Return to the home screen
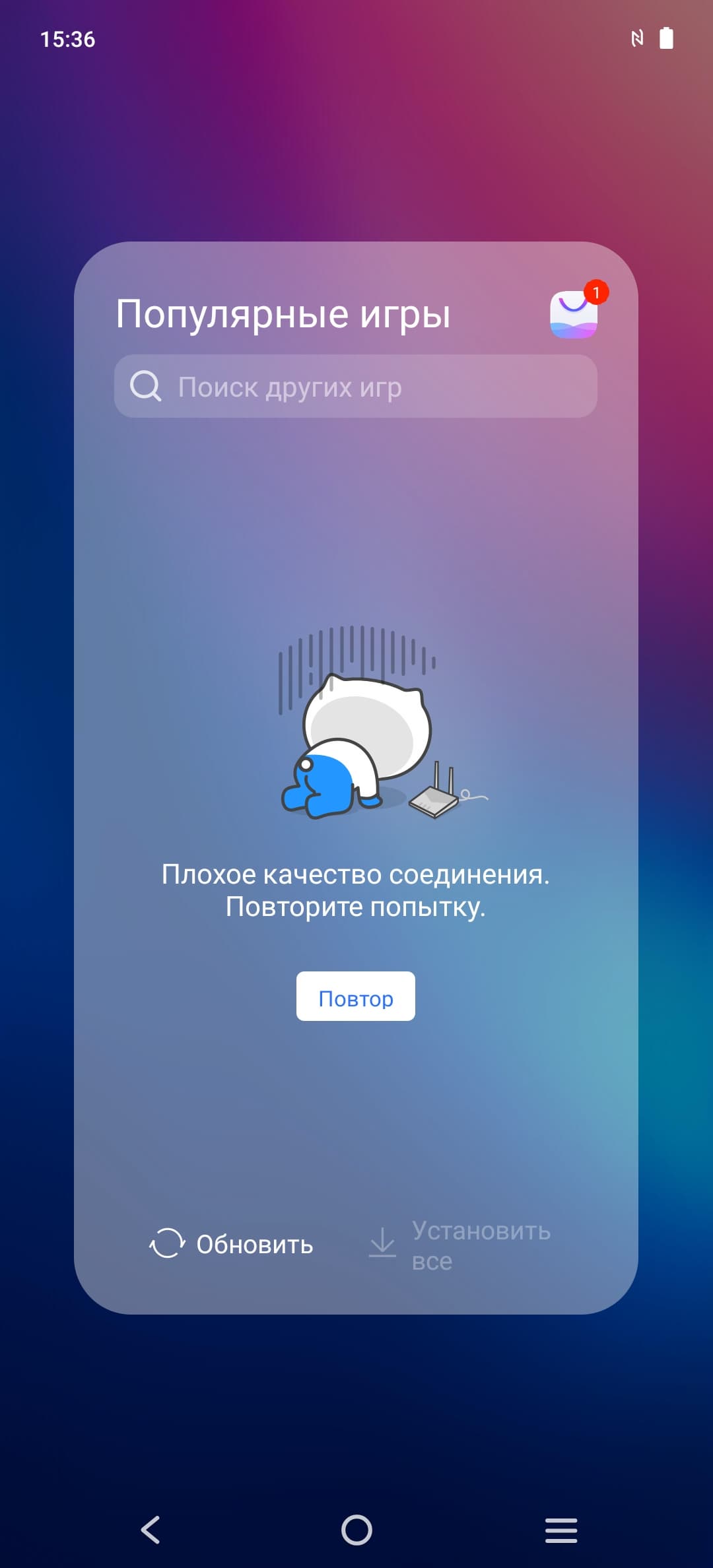 point(356,1530)
